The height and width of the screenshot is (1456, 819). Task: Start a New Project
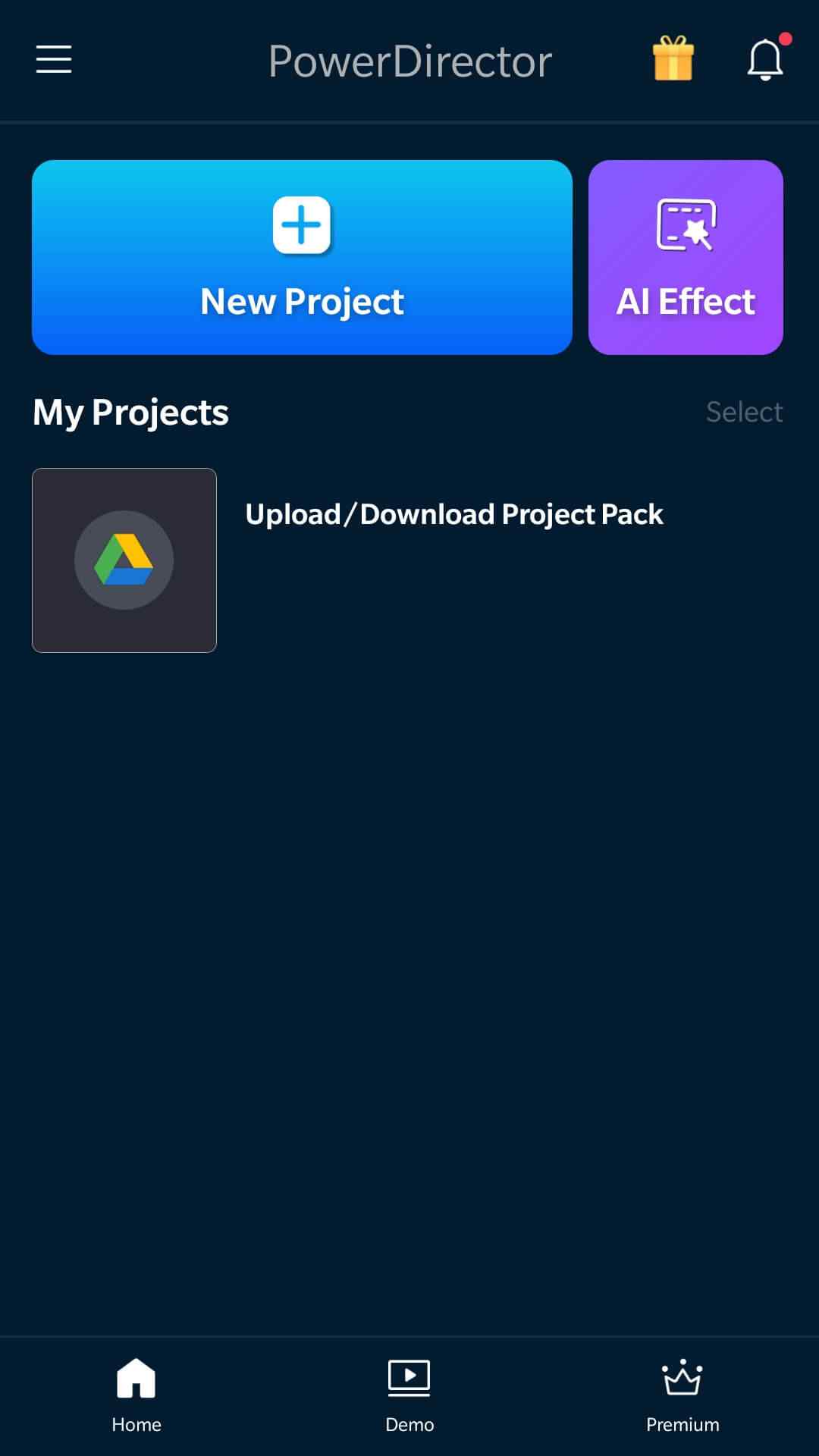(x=302, y=257)
